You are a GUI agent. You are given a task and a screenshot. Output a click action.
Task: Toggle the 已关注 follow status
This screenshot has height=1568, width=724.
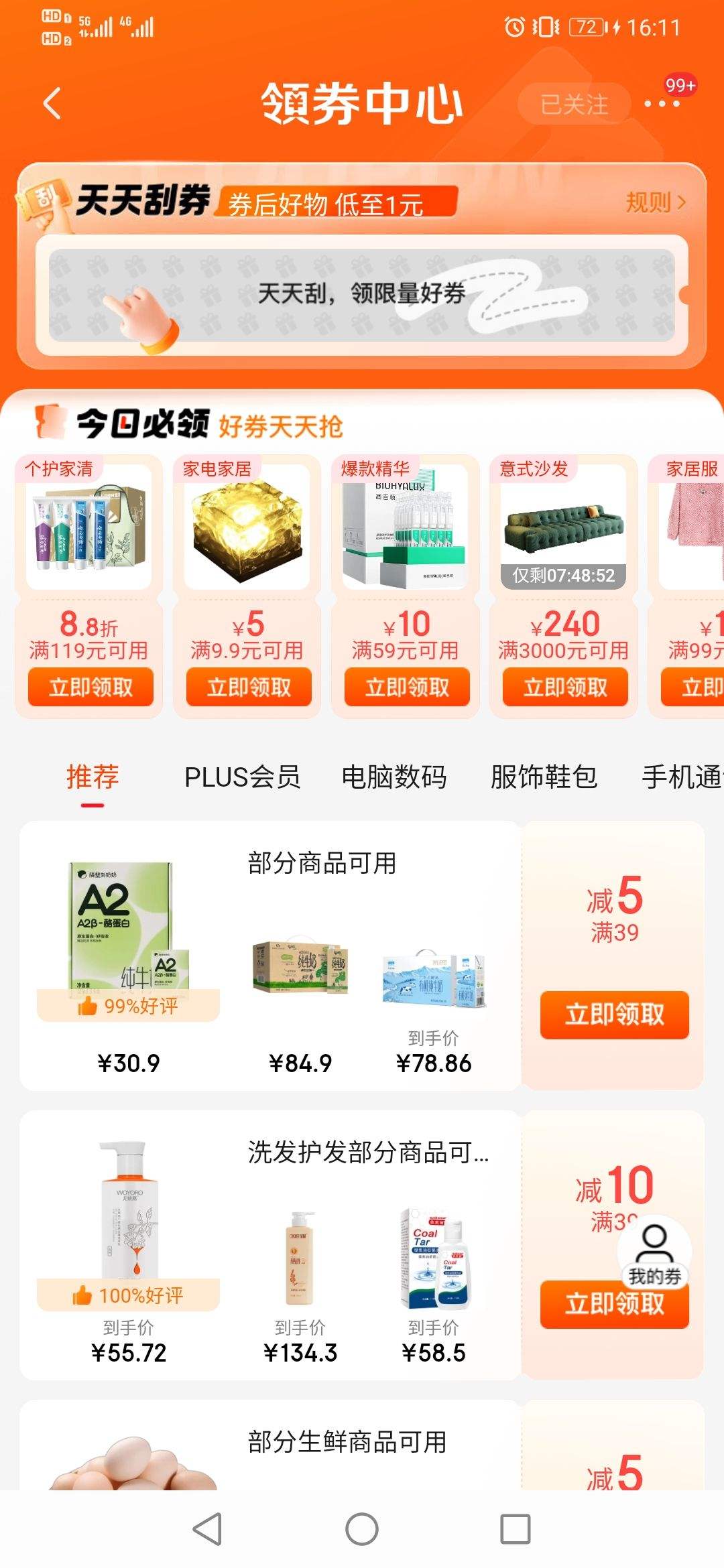[x=575, y=104]
